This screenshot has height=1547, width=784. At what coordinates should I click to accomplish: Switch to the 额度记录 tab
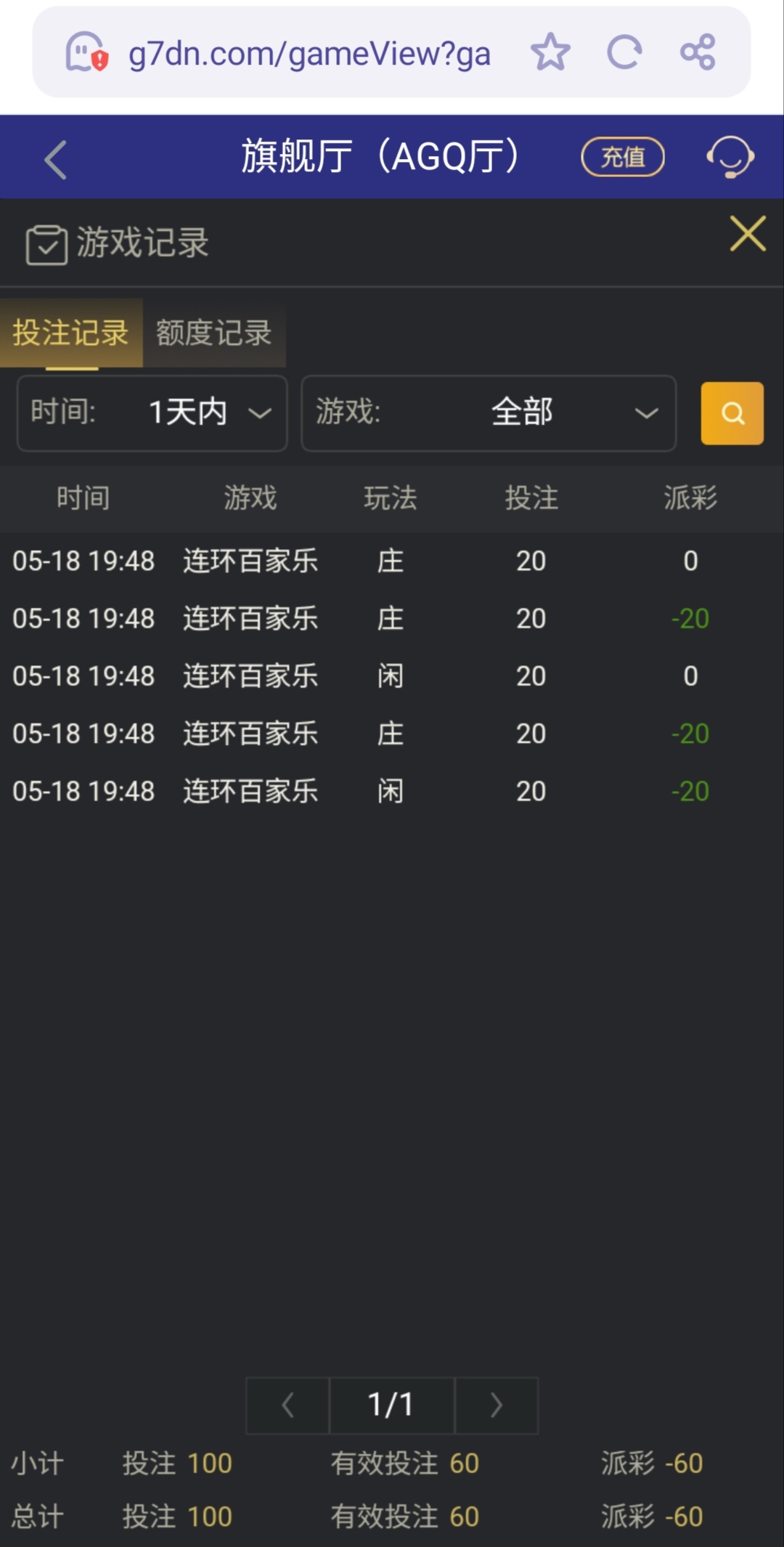(x=213, y=333)
